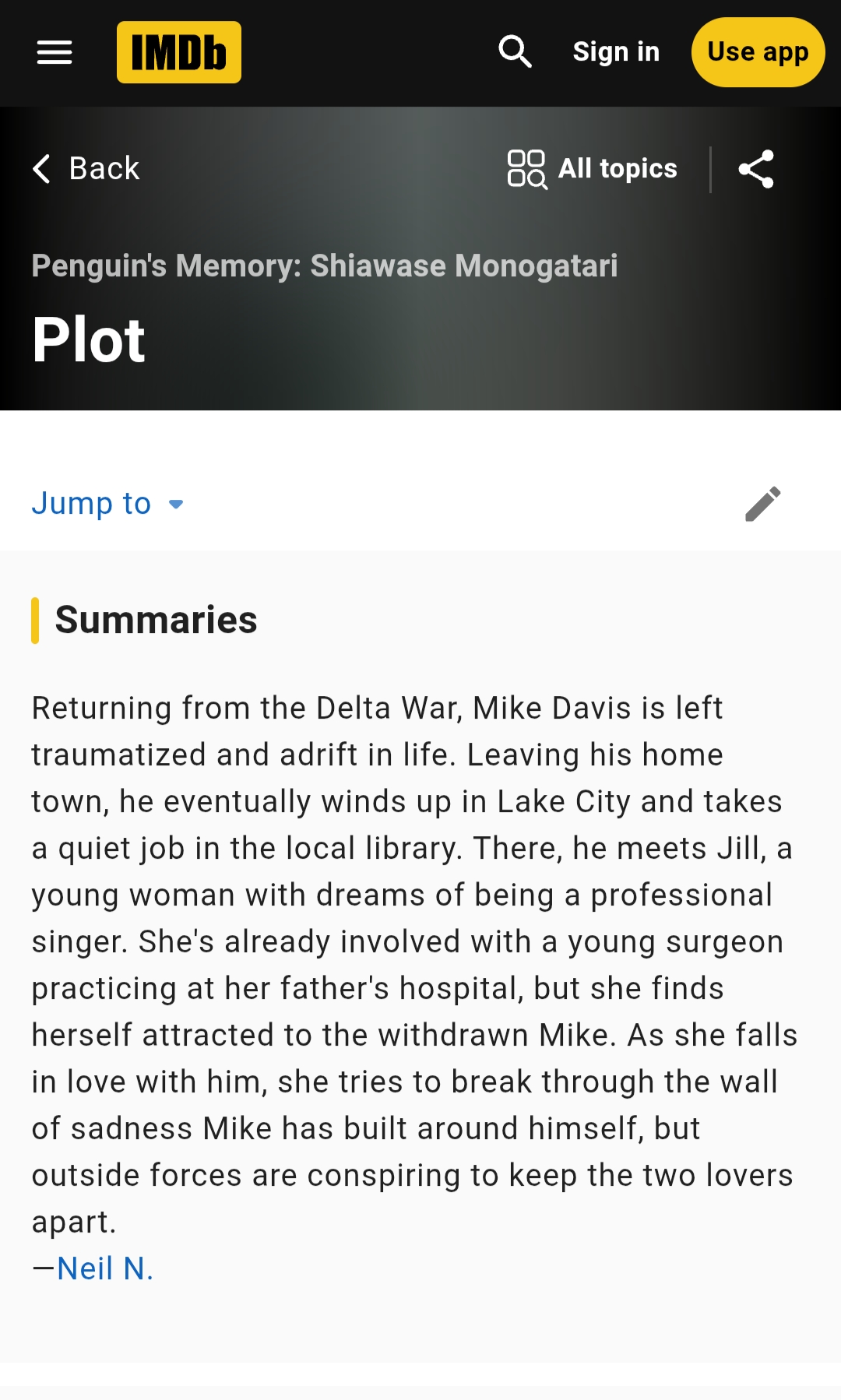The width and height of the screenshot is (841, 1400).
Task: Tap the Use app button
Action: 758,52
